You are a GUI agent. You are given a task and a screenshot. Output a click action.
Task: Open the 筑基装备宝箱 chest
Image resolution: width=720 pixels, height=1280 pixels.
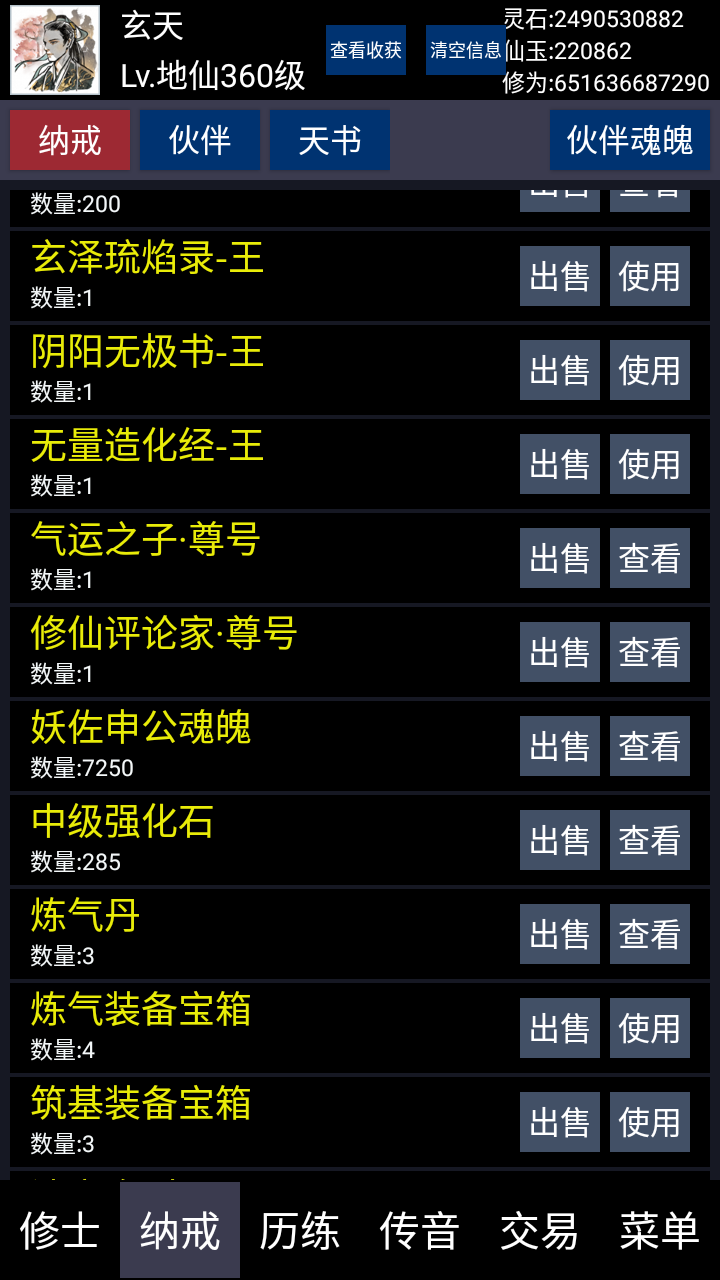[649, 1121]
